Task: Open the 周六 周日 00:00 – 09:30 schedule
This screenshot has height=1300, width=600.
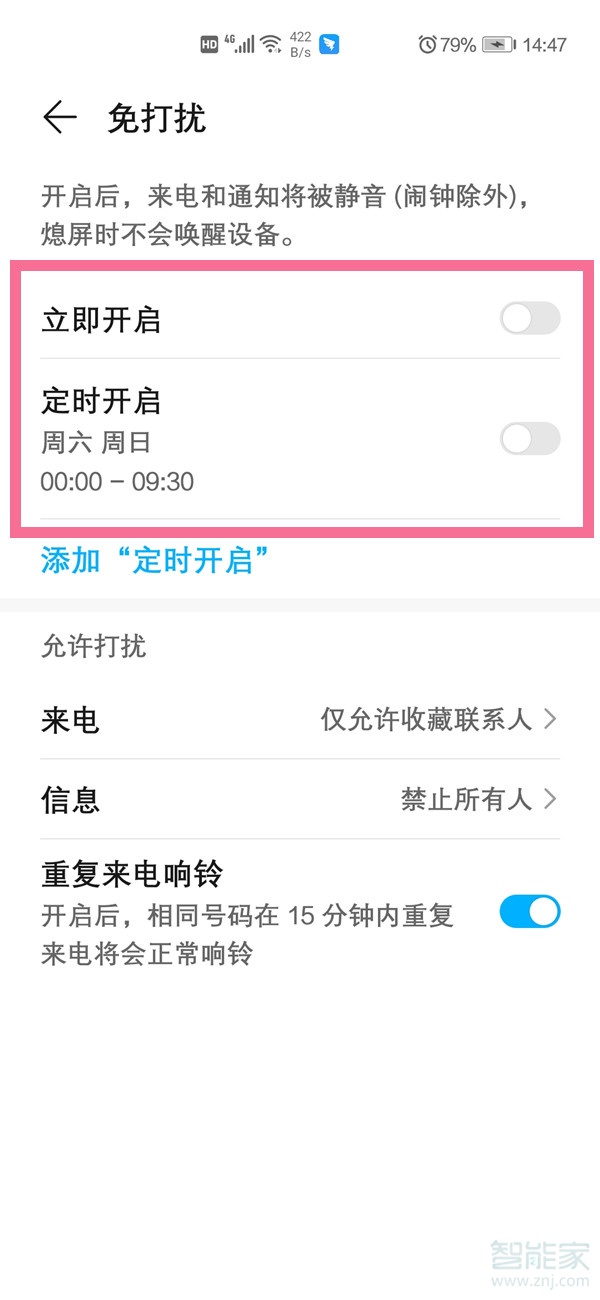Action: (200, 441)
